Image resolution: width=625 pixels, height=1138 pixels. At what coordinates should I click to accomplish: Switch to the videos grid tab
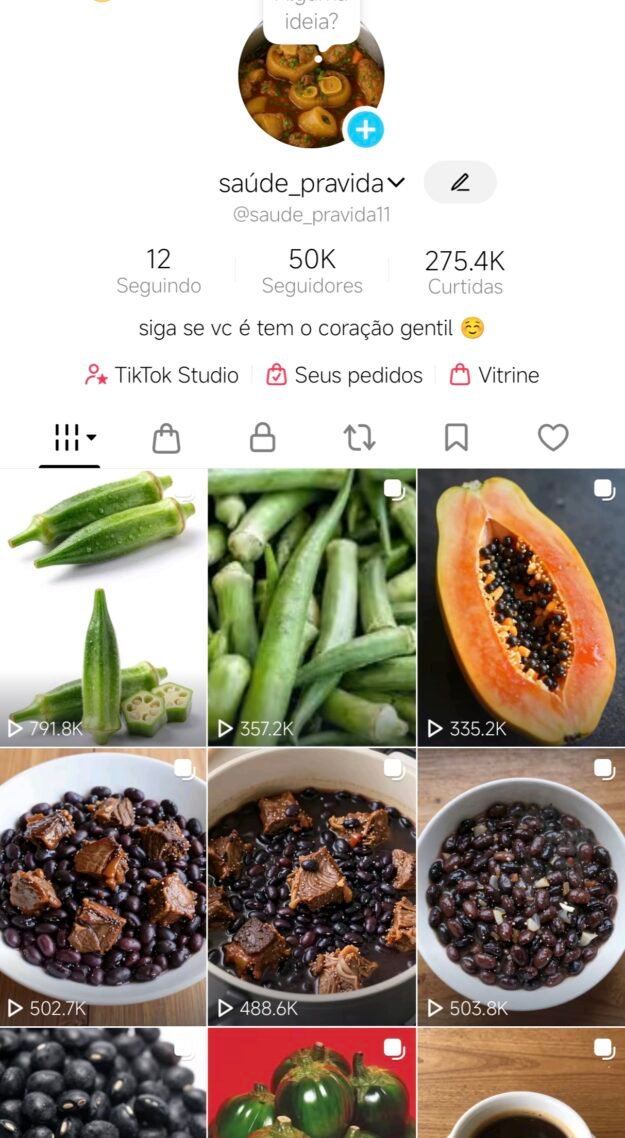click(70, 438)
